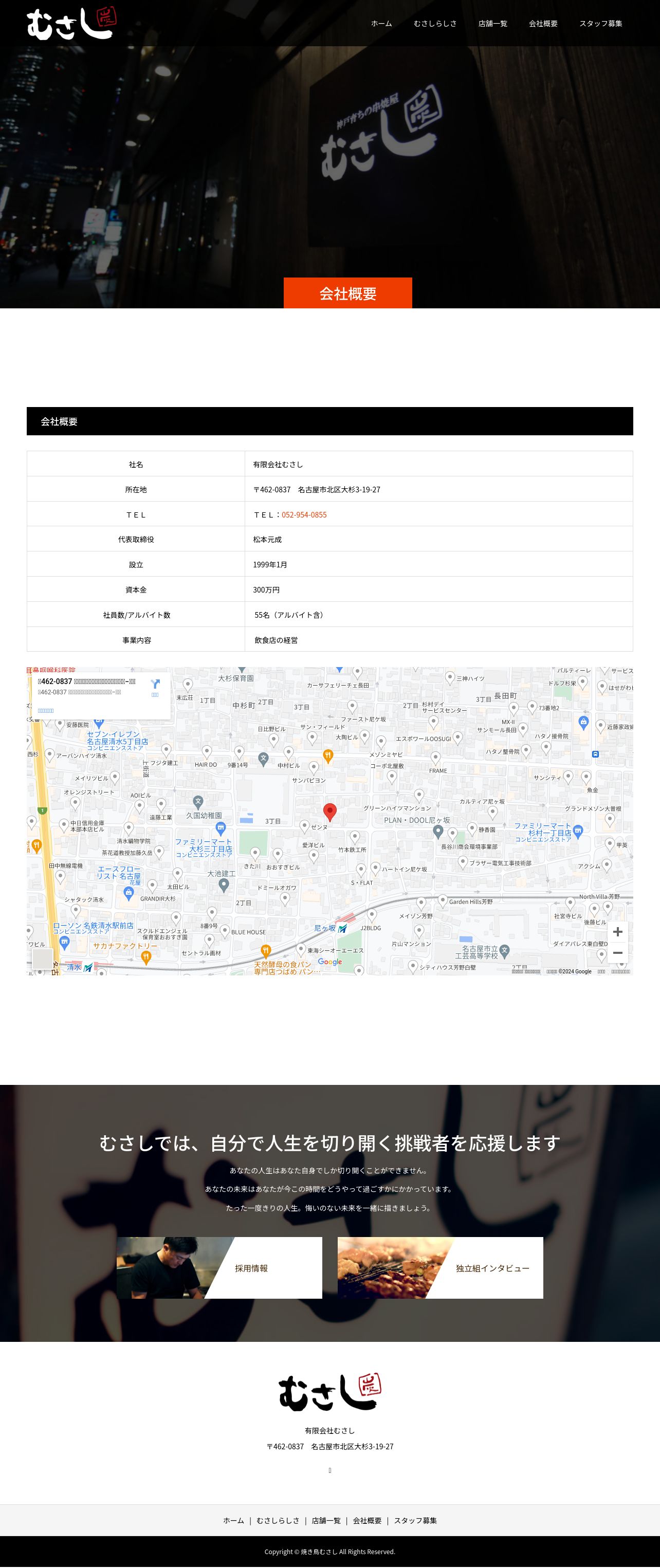Zoom in on the map
Image resolution: width=660 pixels, height=1568 pixels.
[x=617, y=932]
